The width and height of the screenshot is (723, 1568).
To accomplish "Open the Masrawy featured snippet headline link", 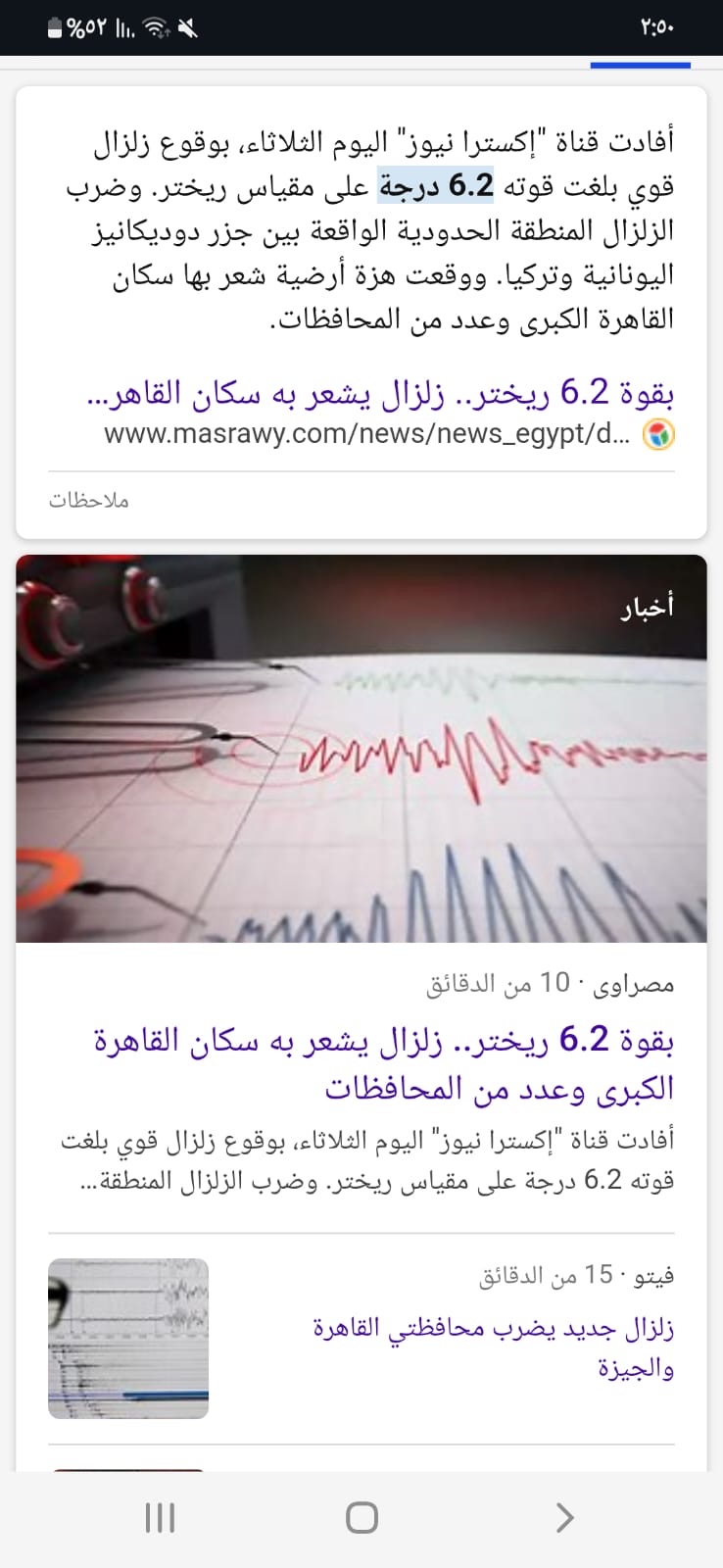I will click(381, 394).
